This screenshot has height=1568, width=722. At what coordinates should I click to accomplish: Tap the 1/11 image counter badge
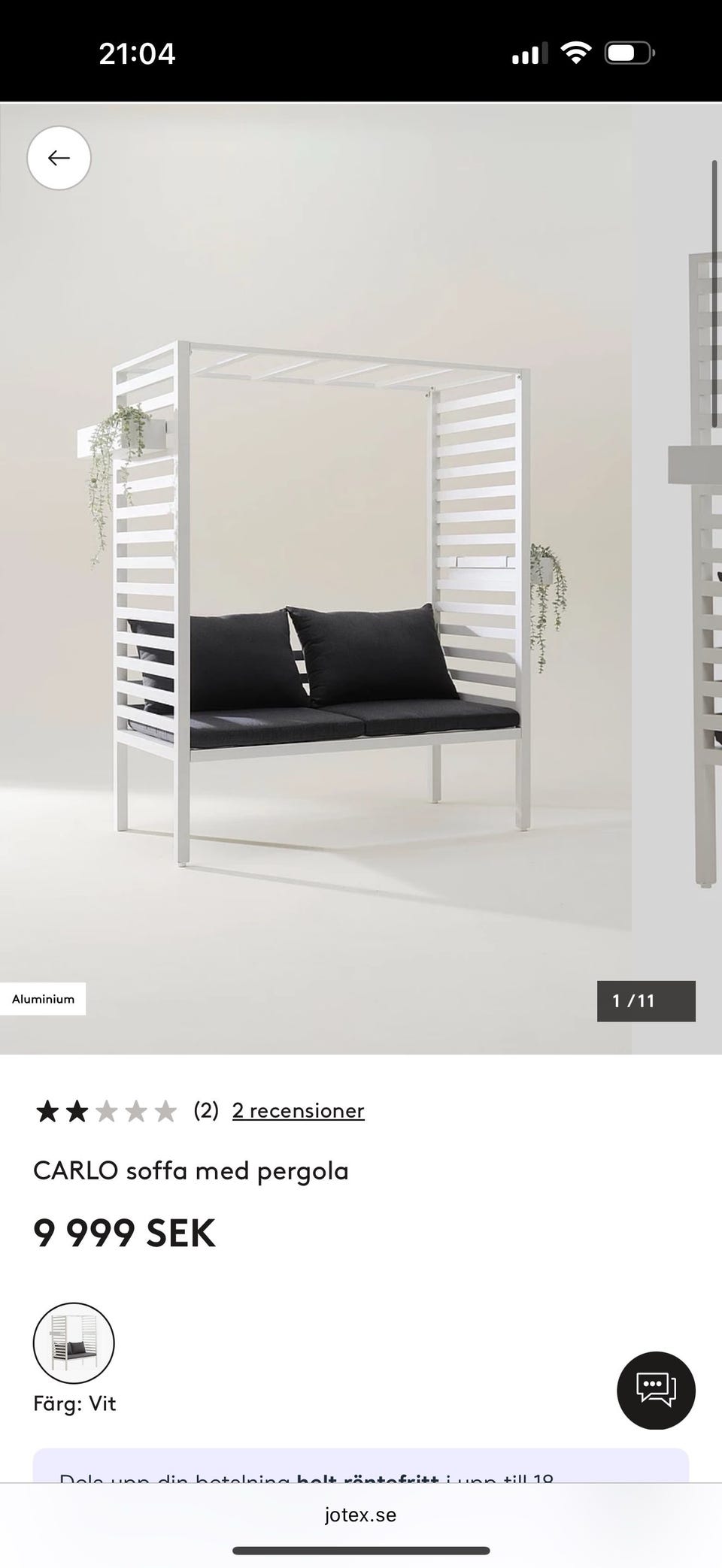click(x=645, y=1000)
